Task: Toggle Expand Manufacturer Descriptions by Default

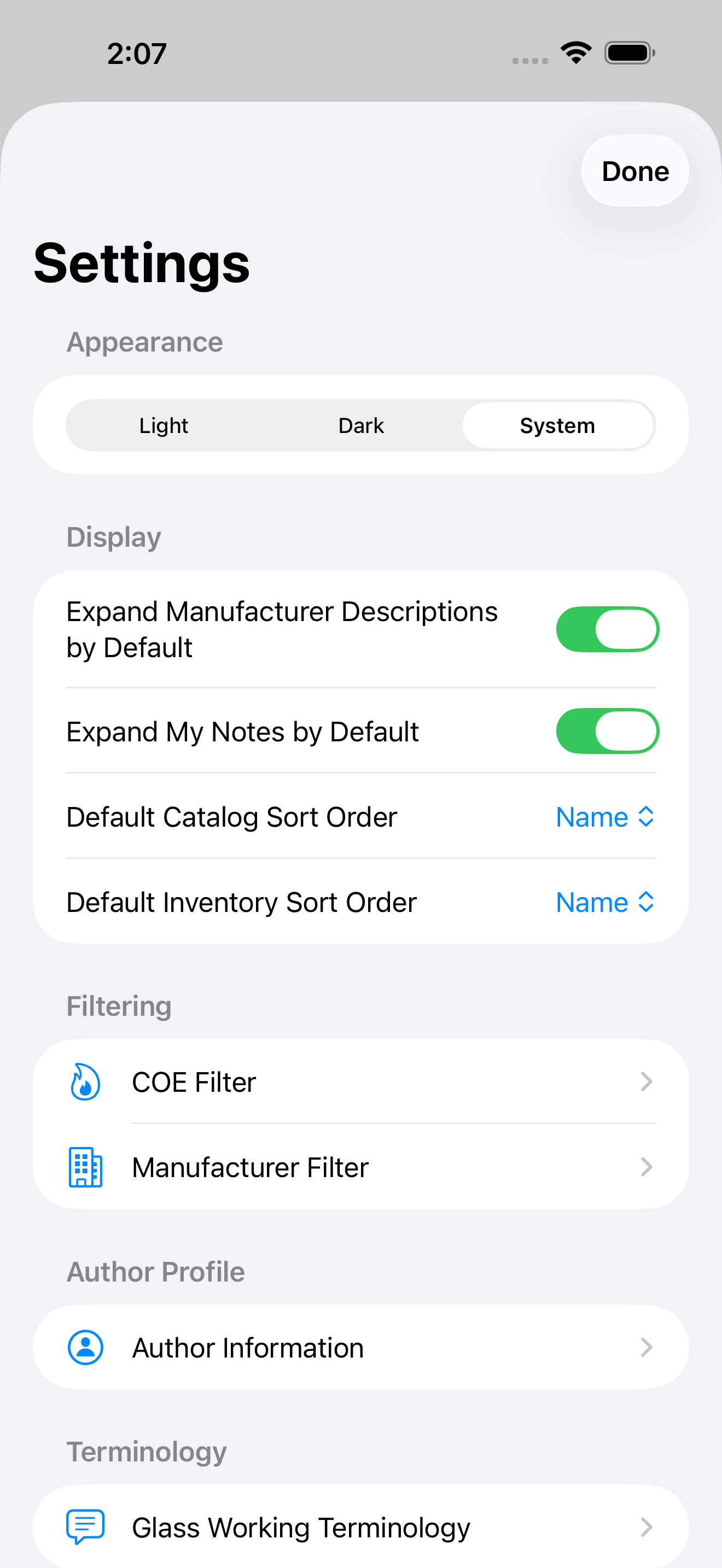Action: (607, 629)
